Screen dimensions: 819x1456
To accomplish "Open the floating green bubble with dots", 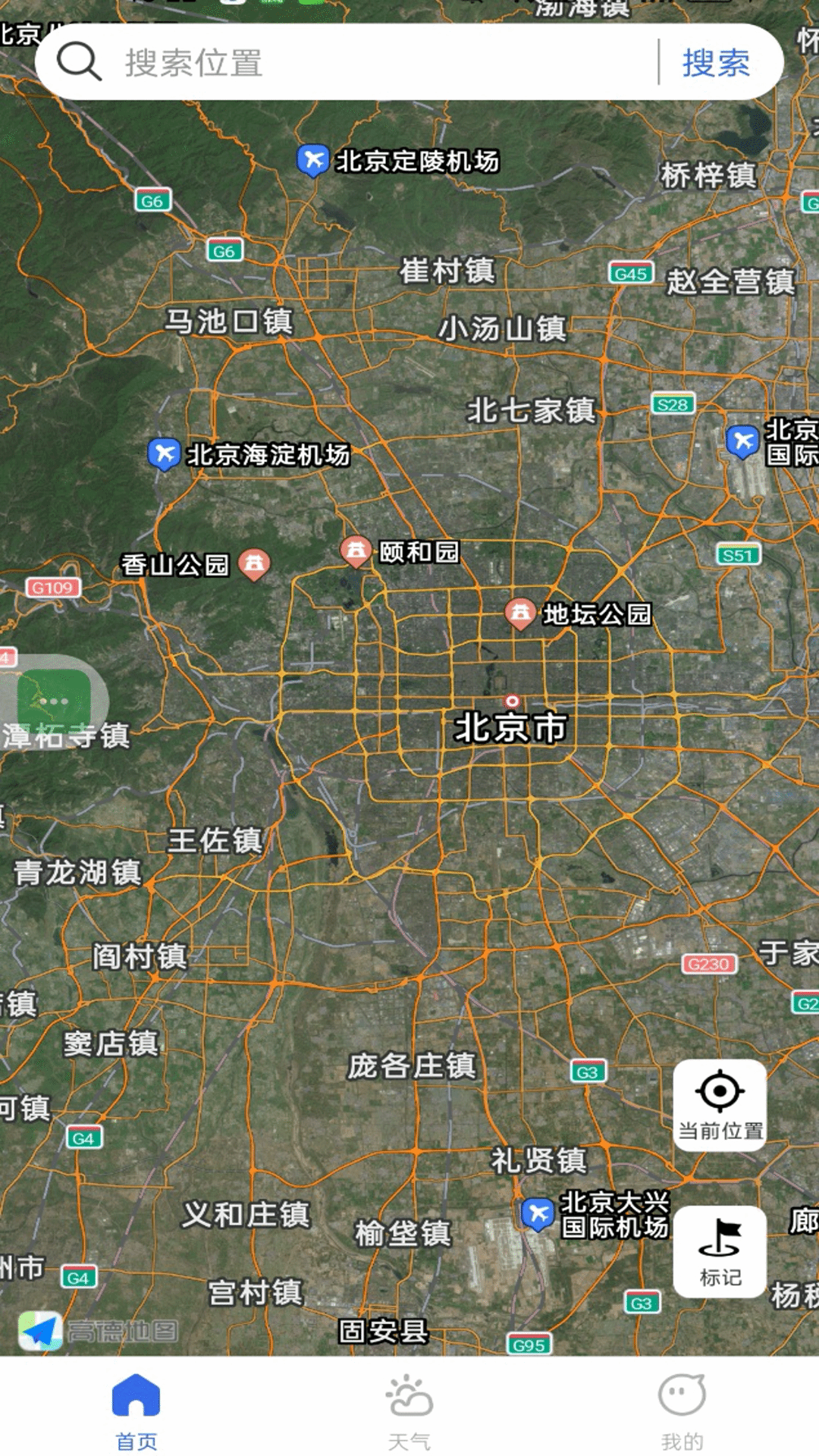I will coord(54,701).
